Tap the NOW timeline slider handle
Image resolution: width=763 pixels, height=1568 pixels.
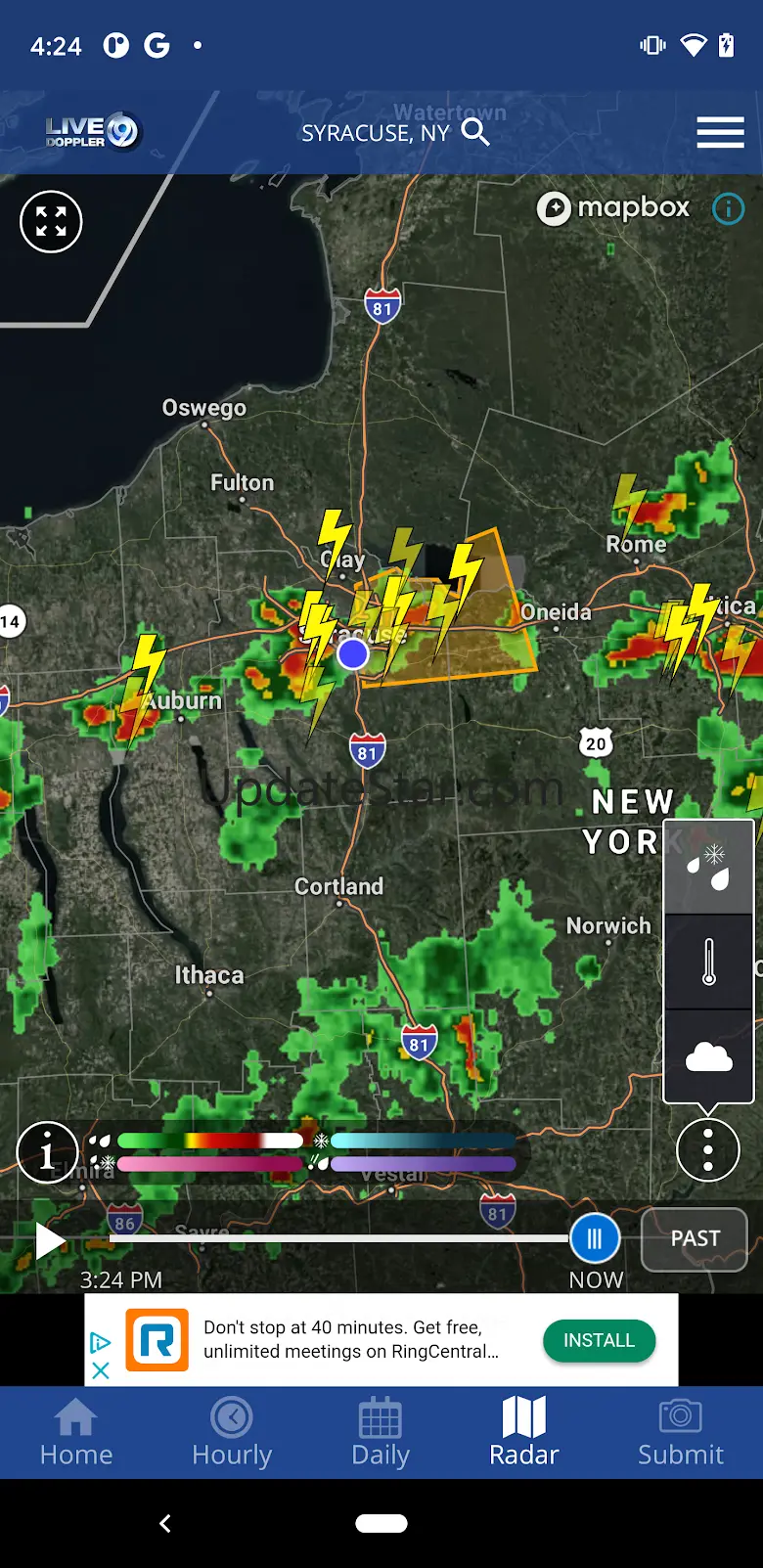pos(595,1238)
